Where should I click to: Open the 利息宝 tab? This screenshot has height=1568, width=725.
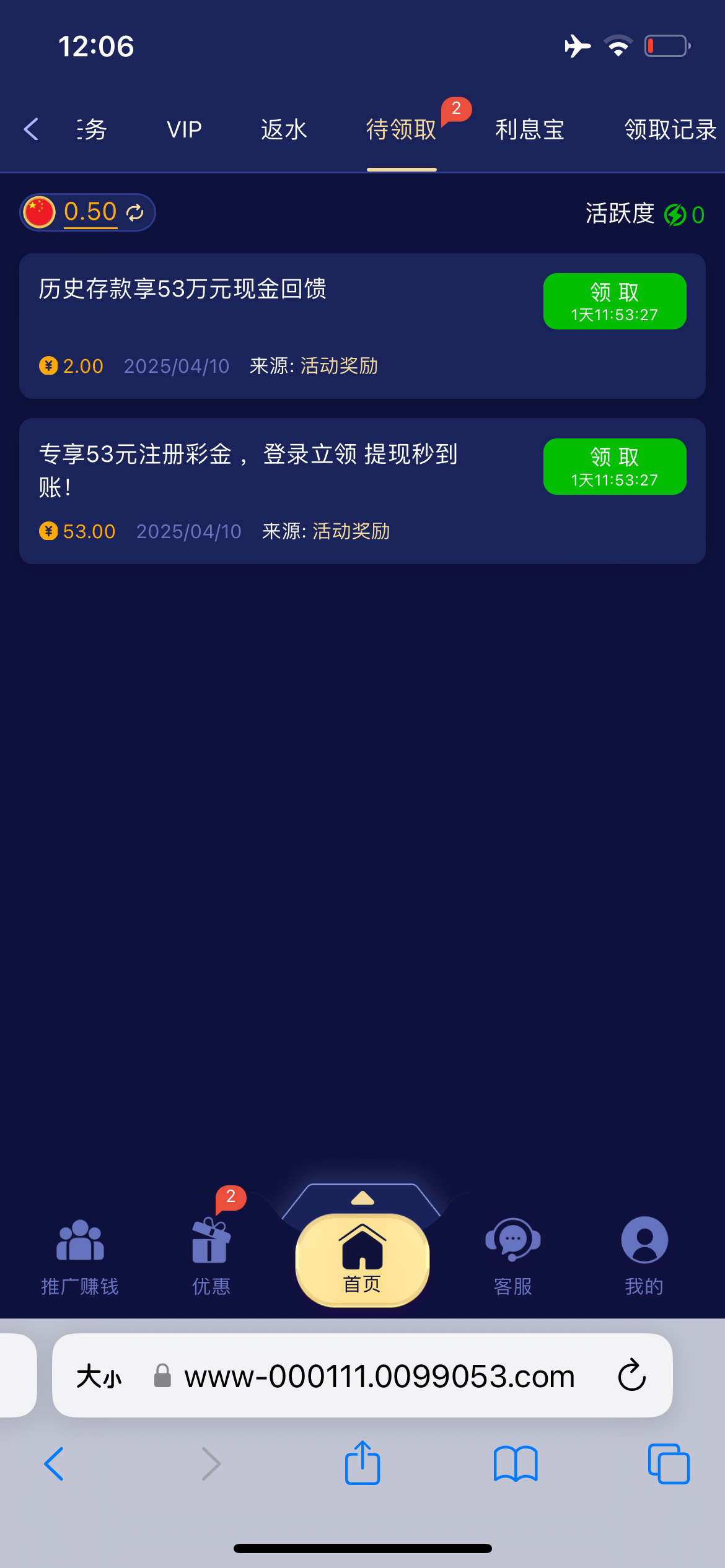tap(530, 129)
